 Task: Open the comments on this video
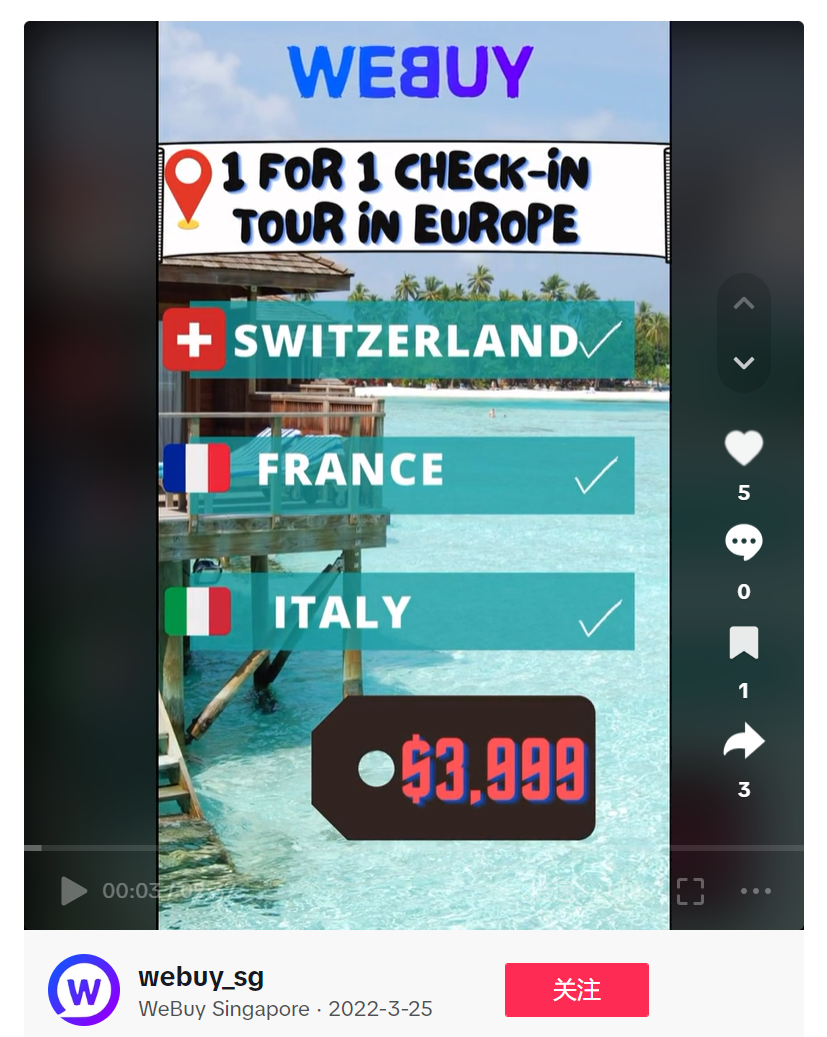coord(743,543)
